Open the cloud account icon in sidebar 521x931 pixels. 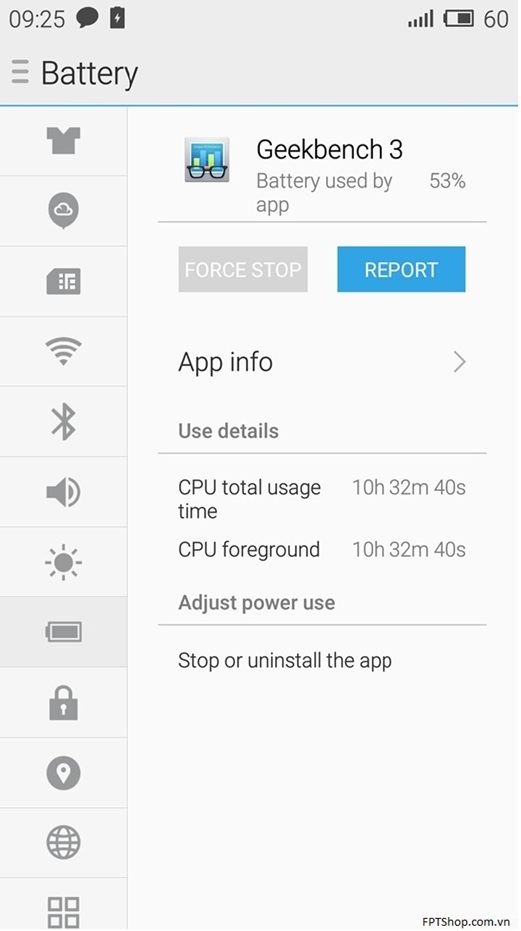63,211
